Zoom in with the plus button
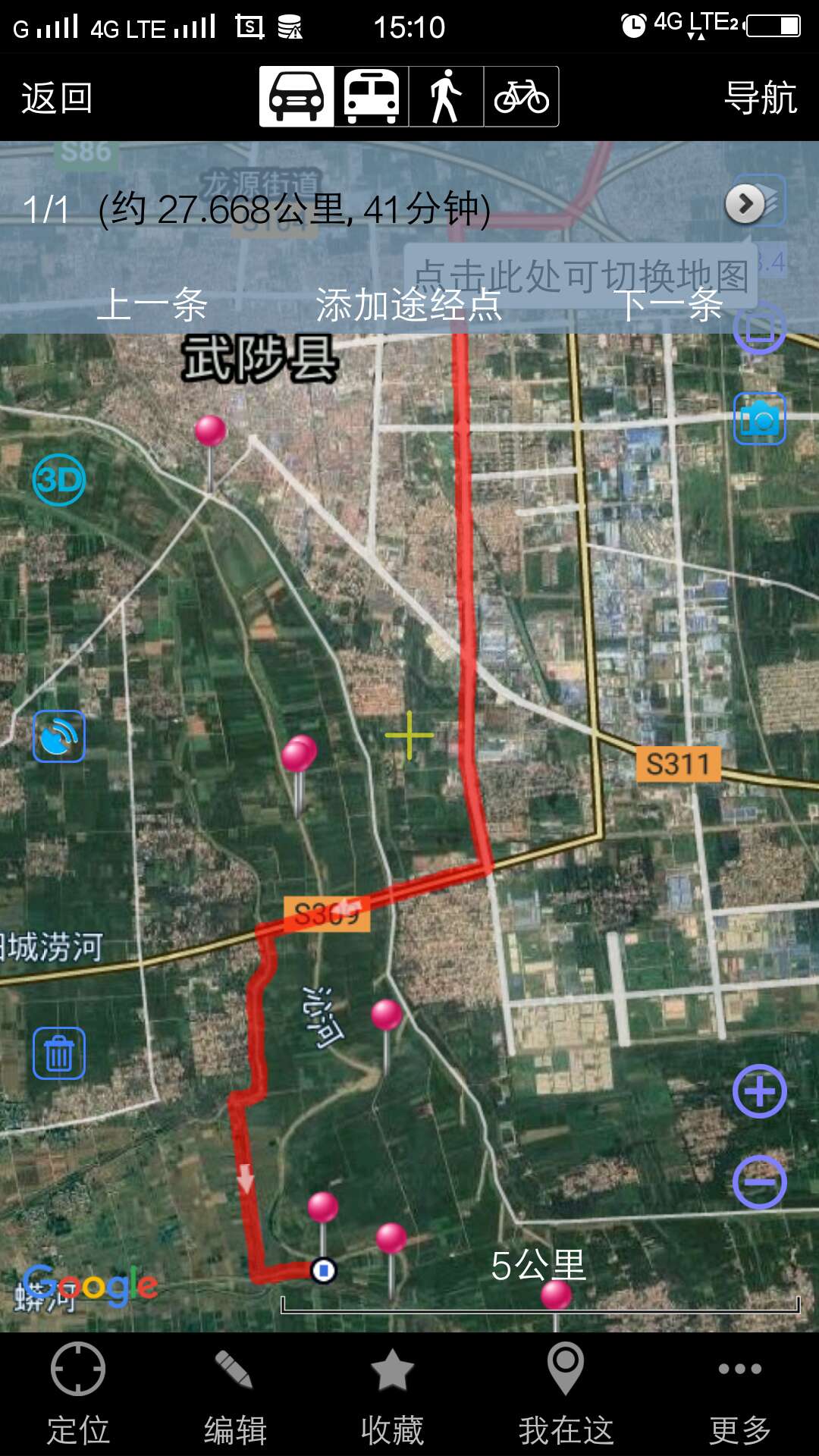 [760, 1091]
